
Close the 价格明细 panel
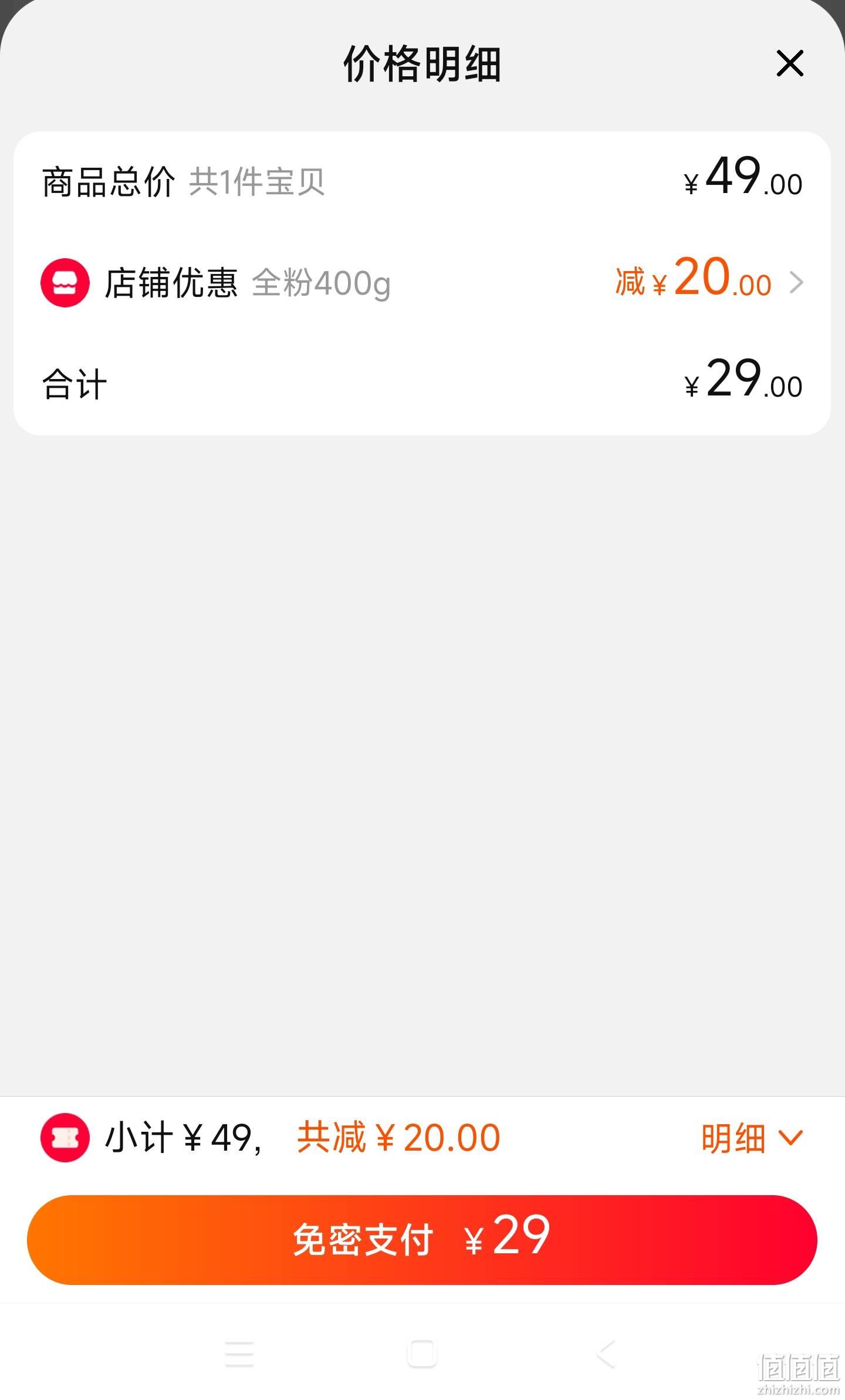point(790,63)
